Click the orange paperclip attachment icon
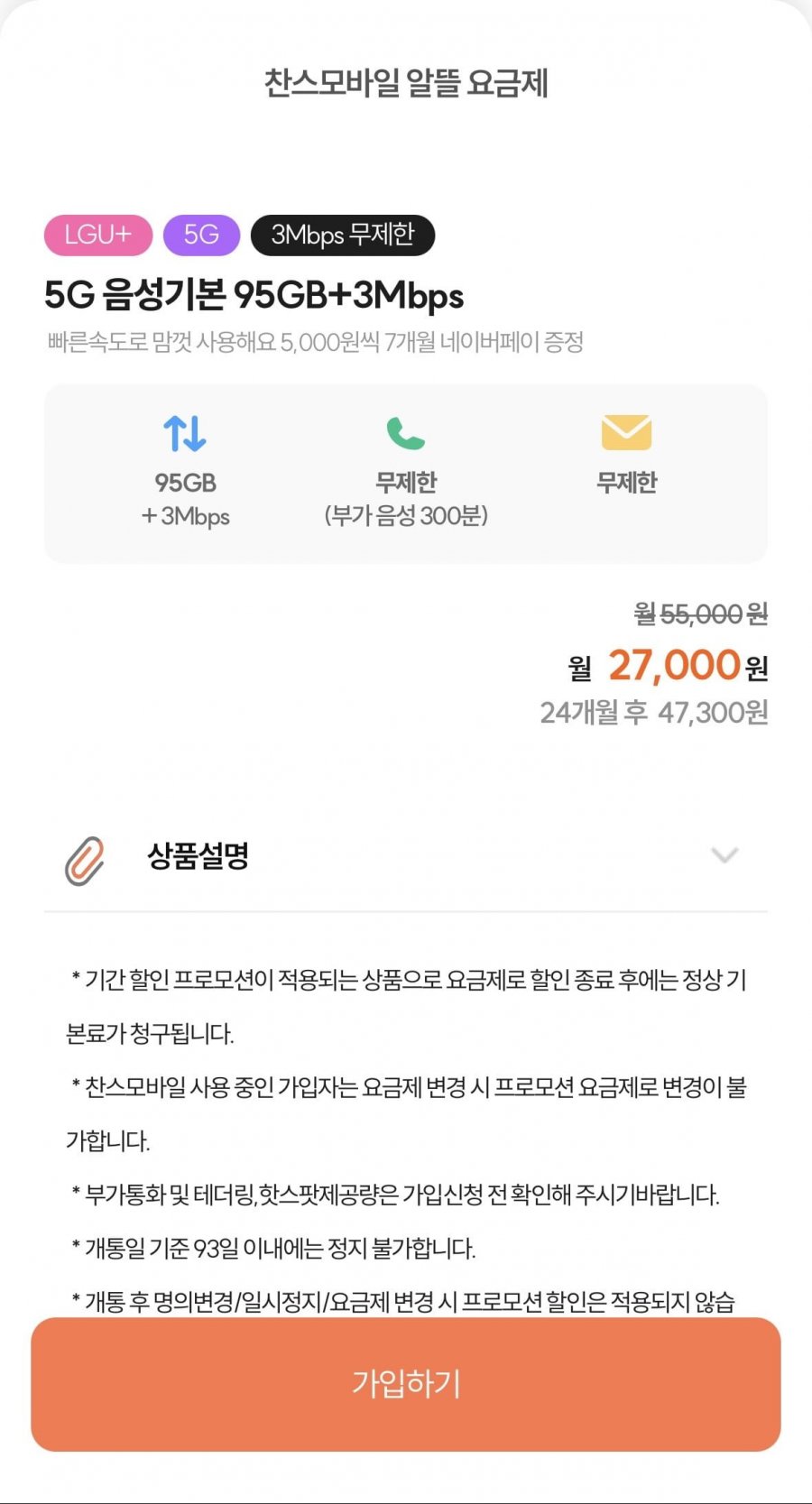Viewport: 812px width, 1504px height. (85, 857)
